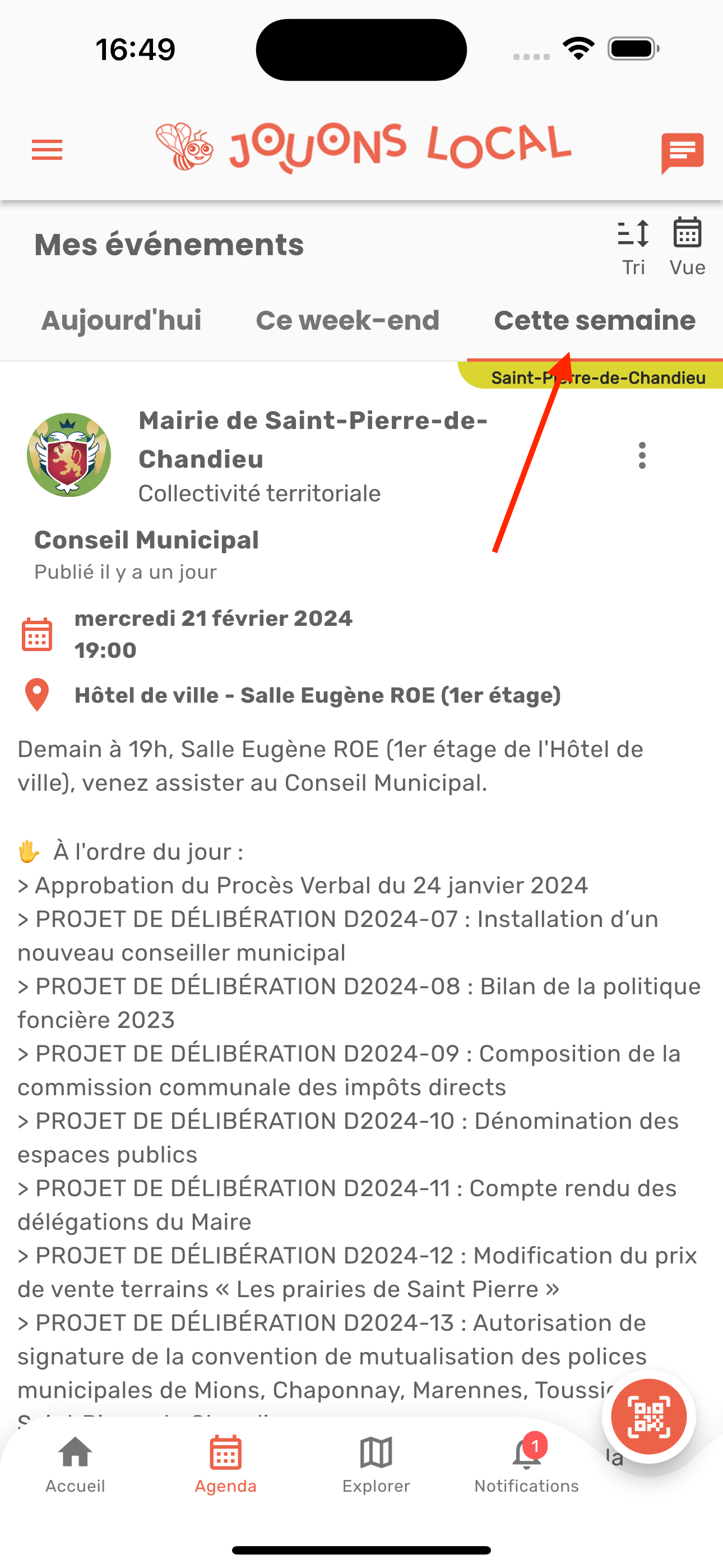This screenshot has height=1568, width=723.
Task: Launch the QR code scanner button
Action: [649, 1417]
